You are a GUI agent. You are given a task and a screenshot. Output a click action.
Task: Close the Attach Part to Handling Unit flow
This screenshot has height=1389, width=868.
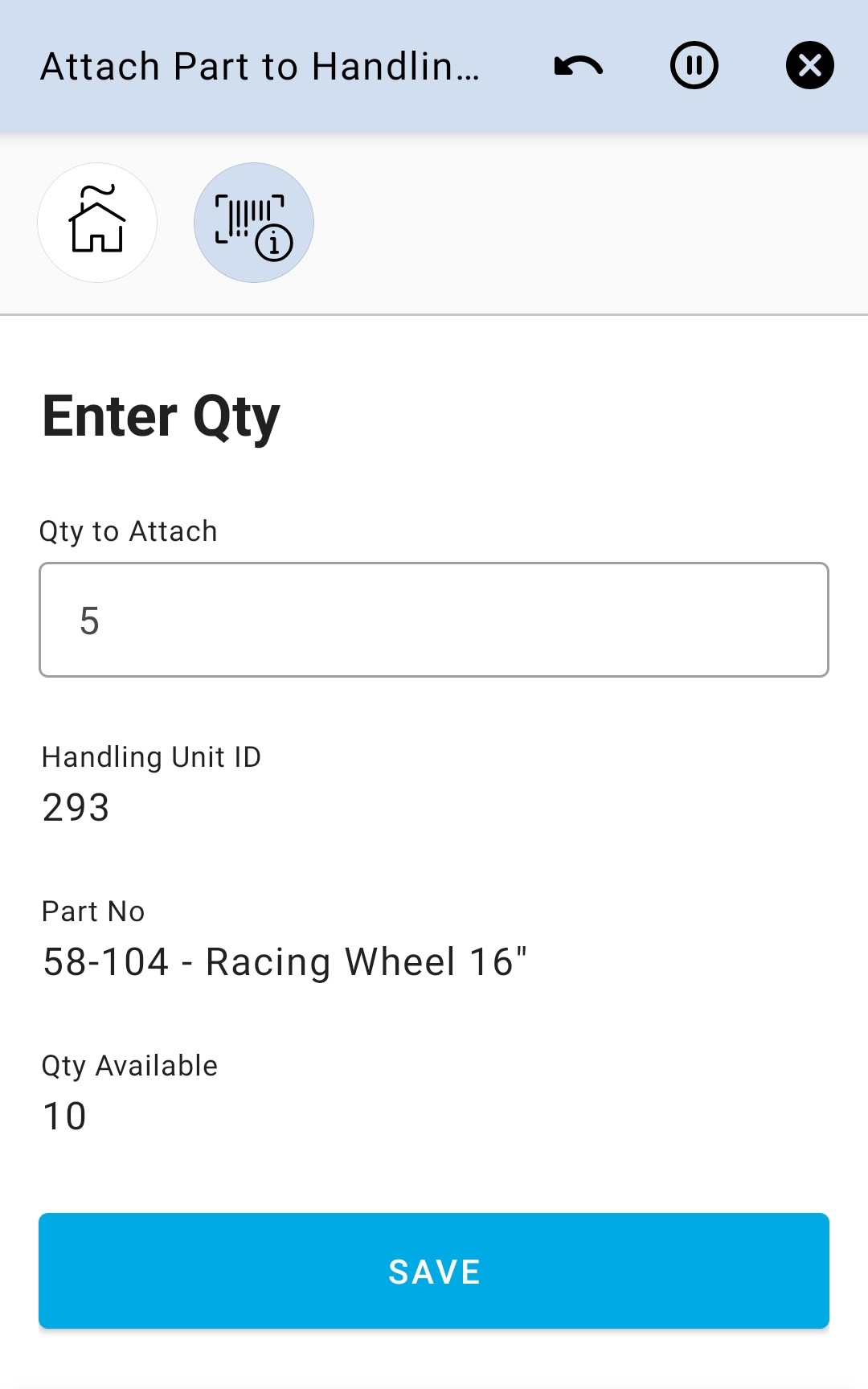click(x=809, y=66)
